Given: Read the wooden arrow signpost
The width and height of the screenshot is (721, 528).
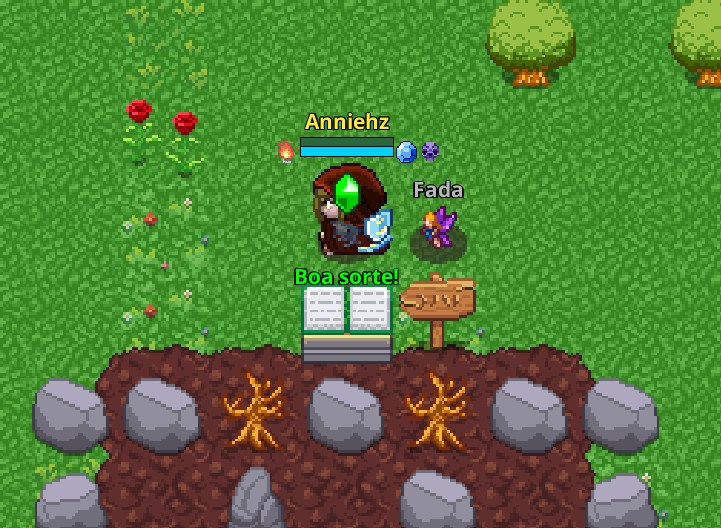Looking at the screenshot, I should [437, 300].
